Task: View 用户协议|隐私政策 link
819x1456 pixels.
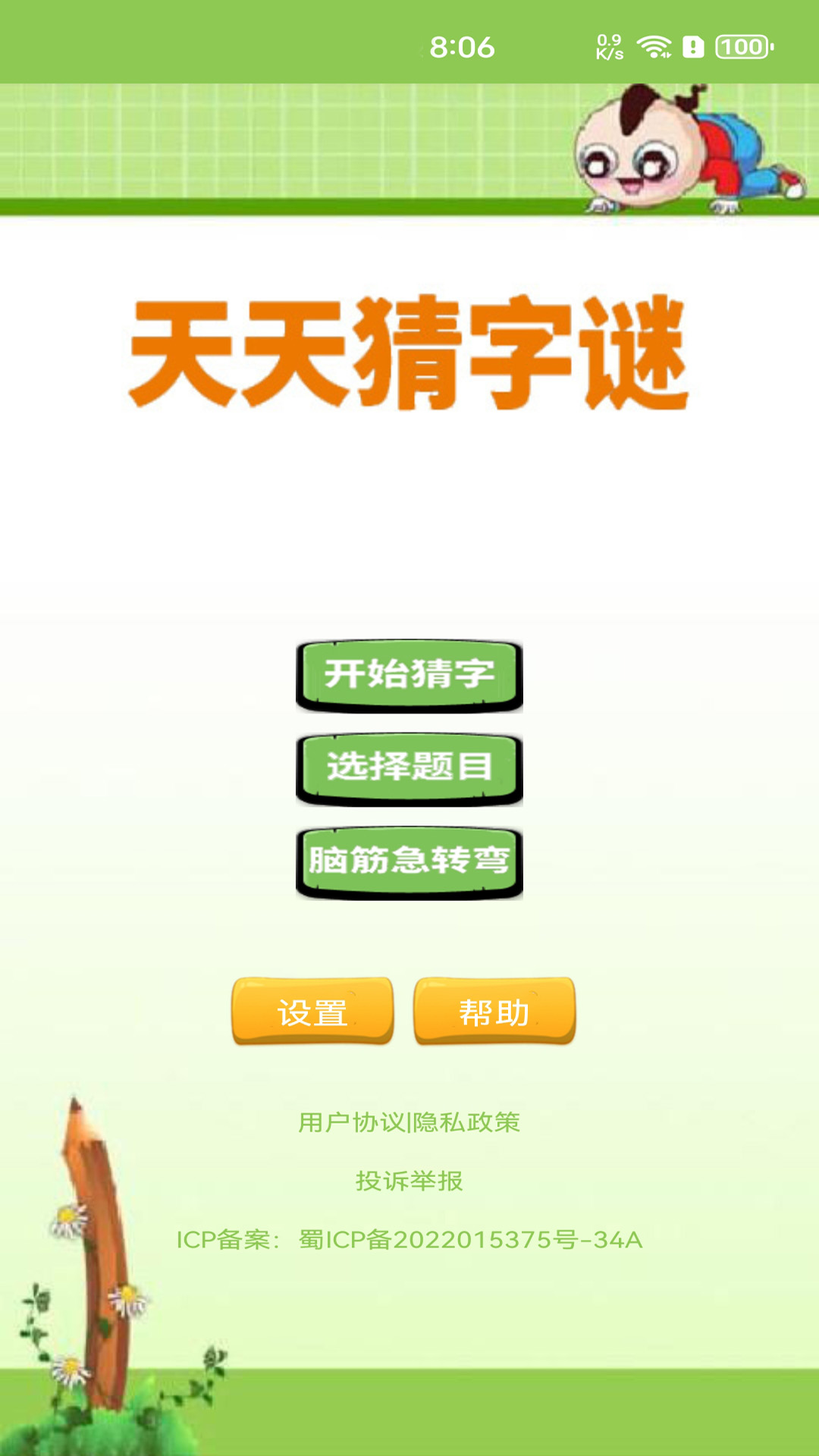Action: [x=409, y=1122]
